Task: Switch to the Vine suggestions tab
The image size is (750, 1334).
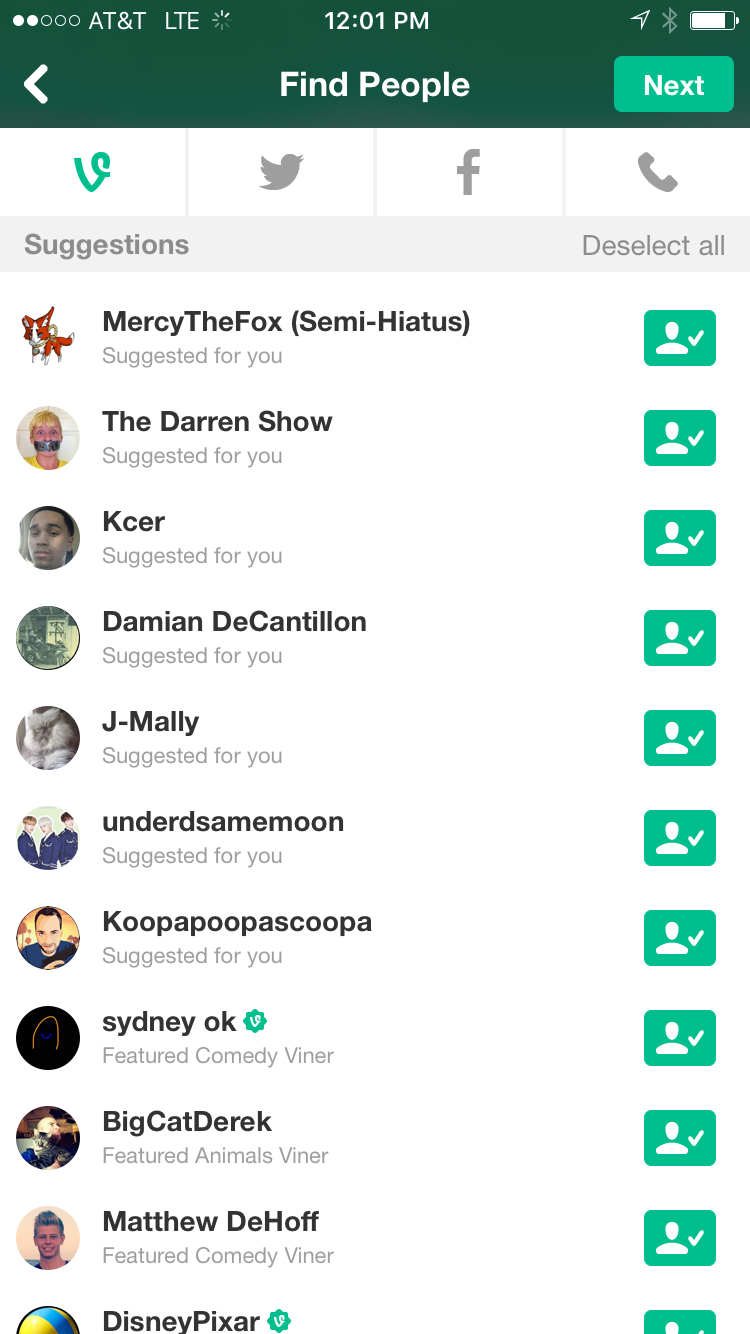Action: (x=92, y=172)
